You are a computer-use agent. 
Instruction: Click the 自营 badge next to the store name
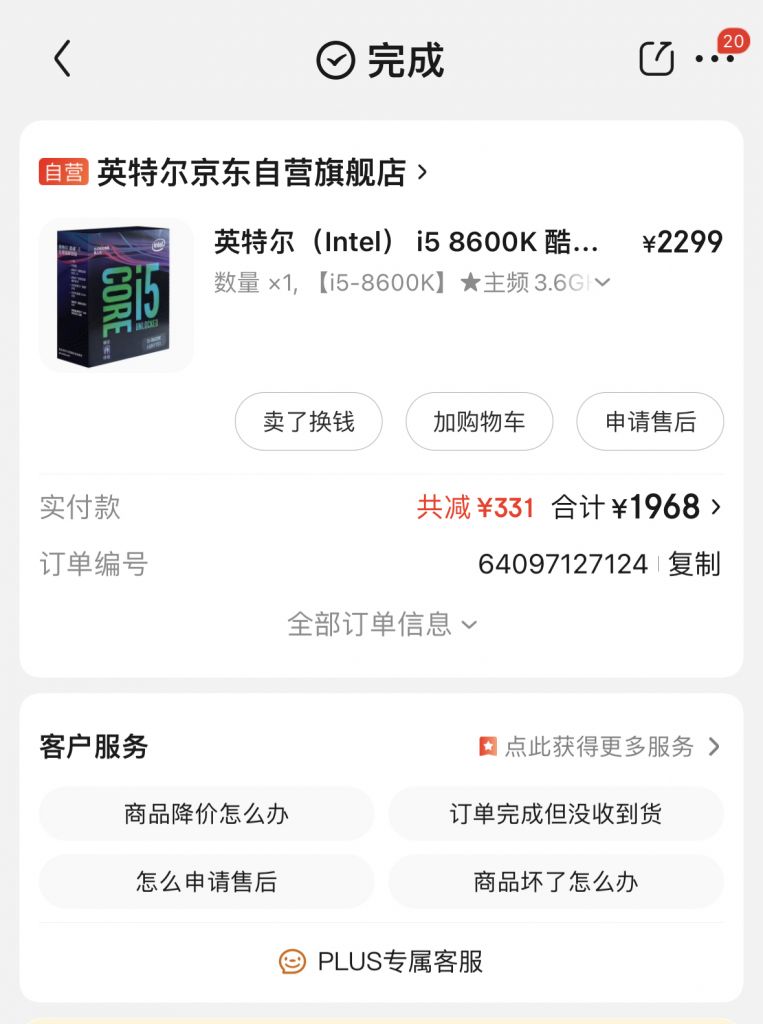coord(60,170)
